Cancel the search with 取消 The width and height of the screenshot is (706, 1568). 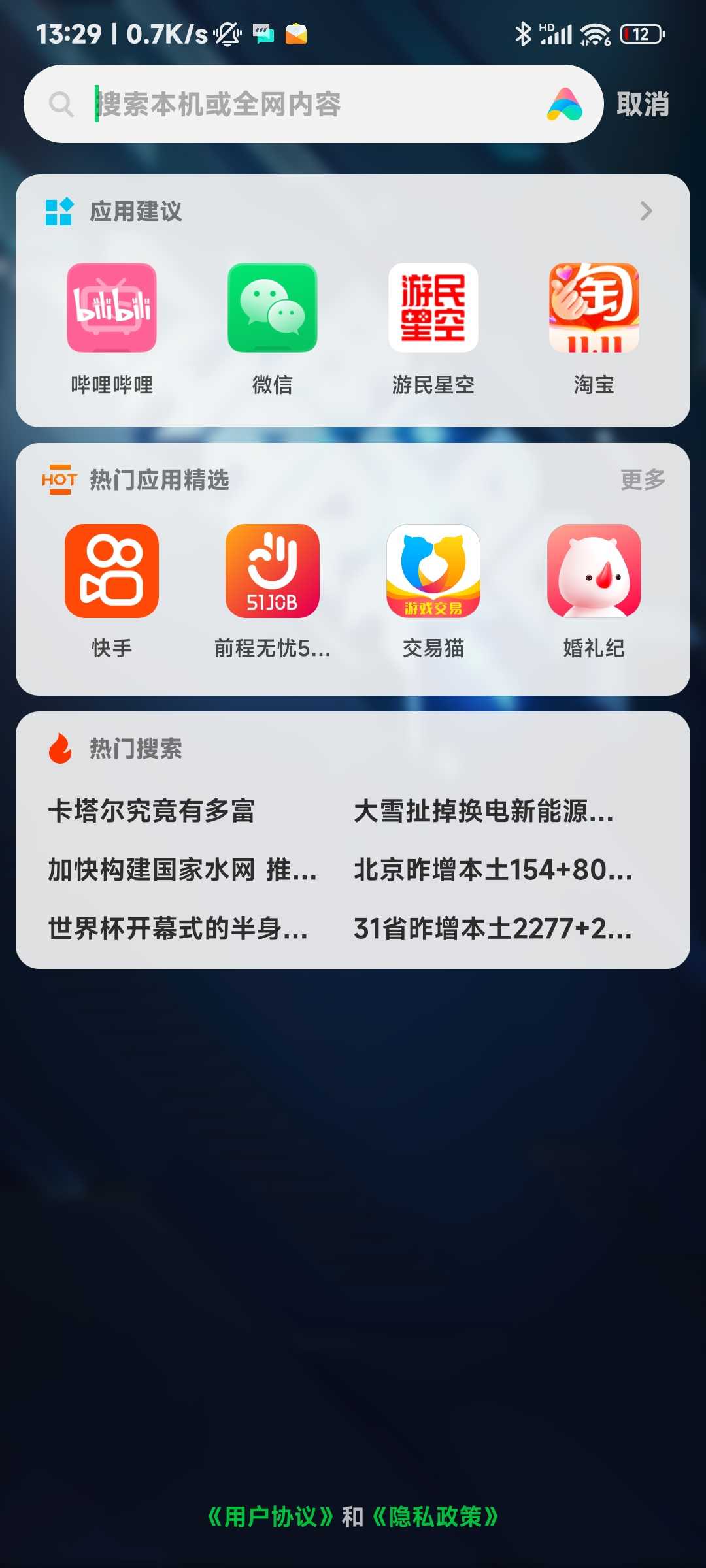pos(643,105)
